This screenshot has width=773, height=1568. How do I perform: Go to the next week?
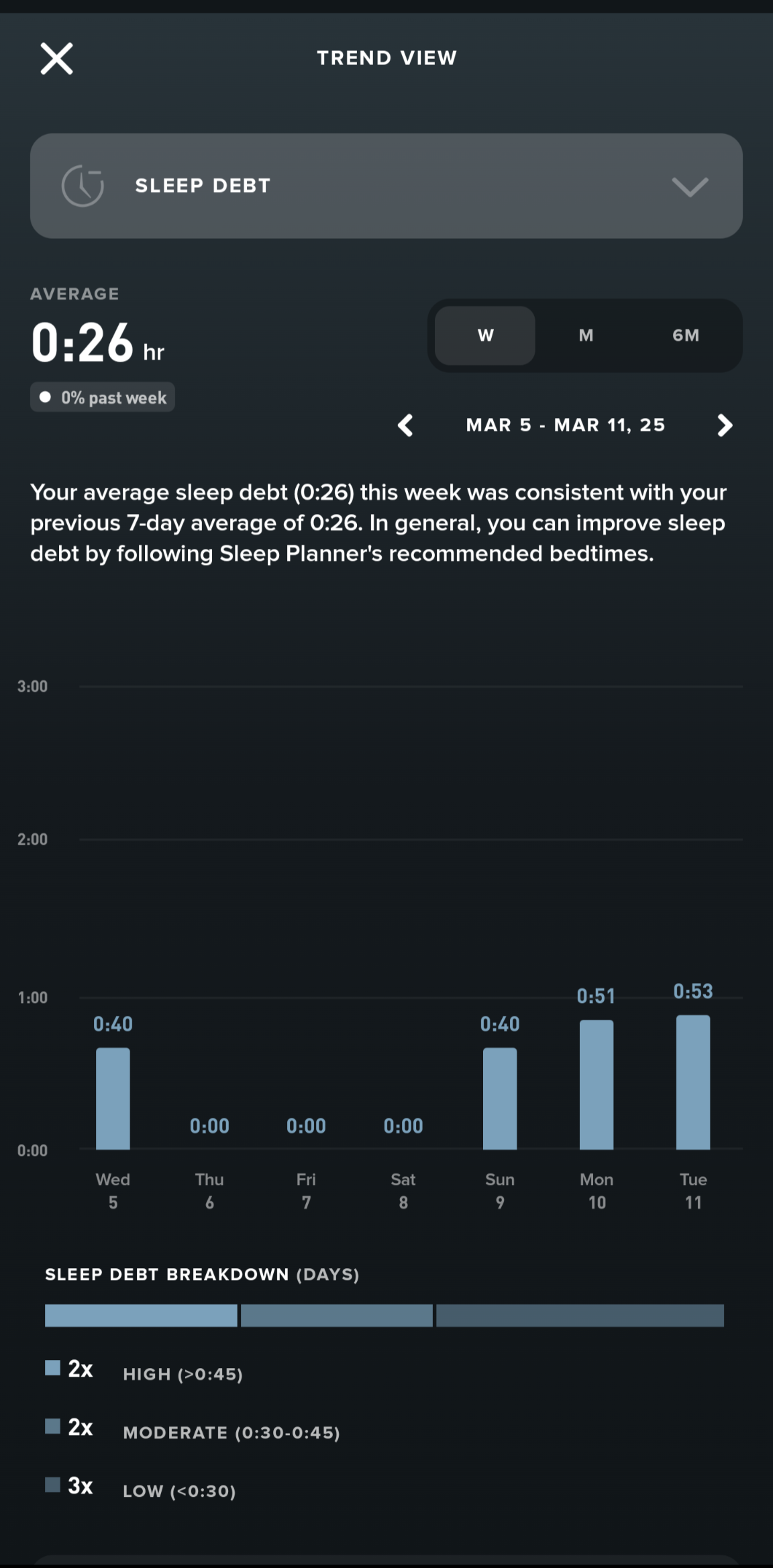(725, 425)
